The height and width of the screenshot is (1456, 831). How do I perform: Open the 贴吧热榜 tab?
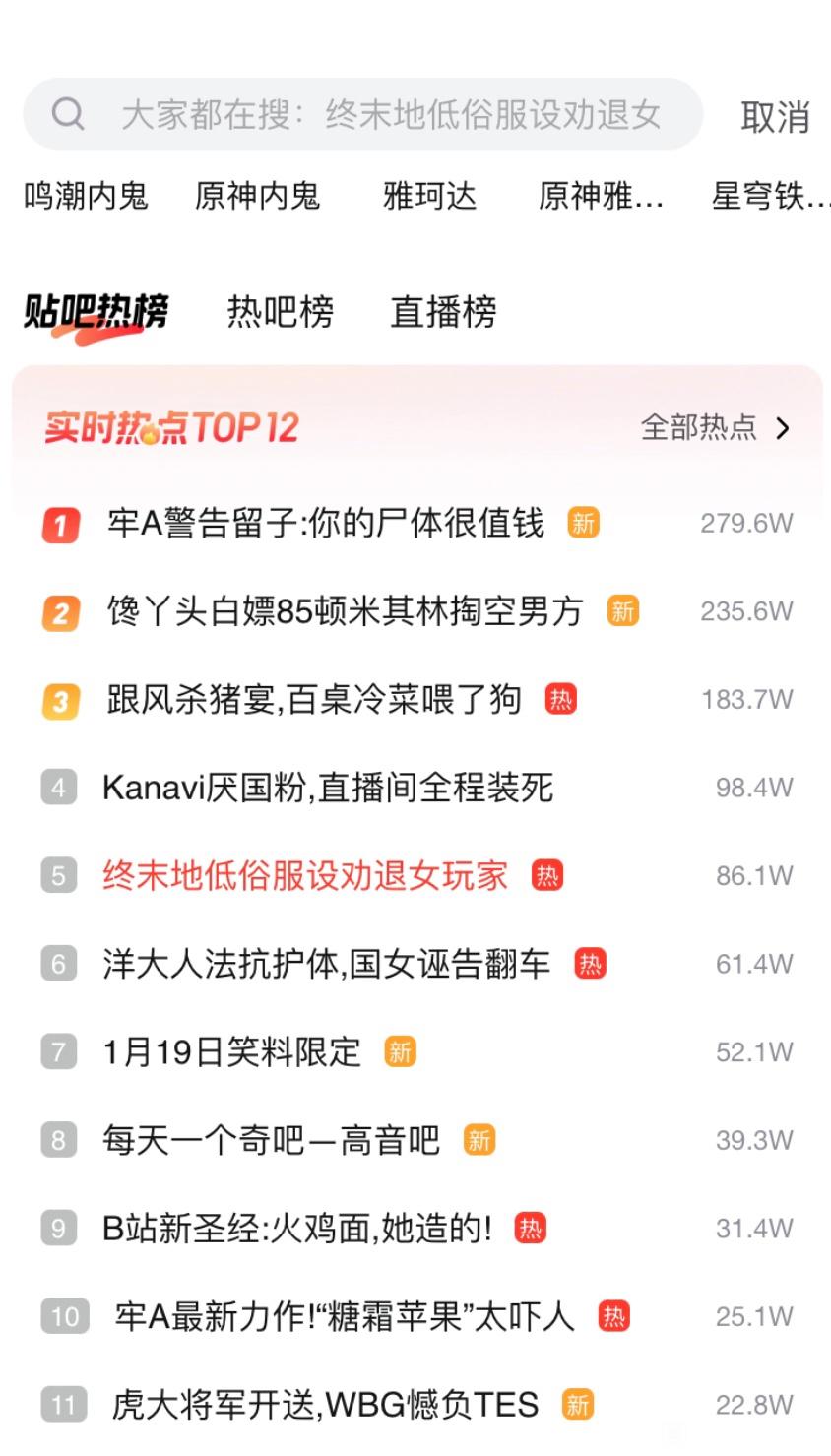pos(96,312)
